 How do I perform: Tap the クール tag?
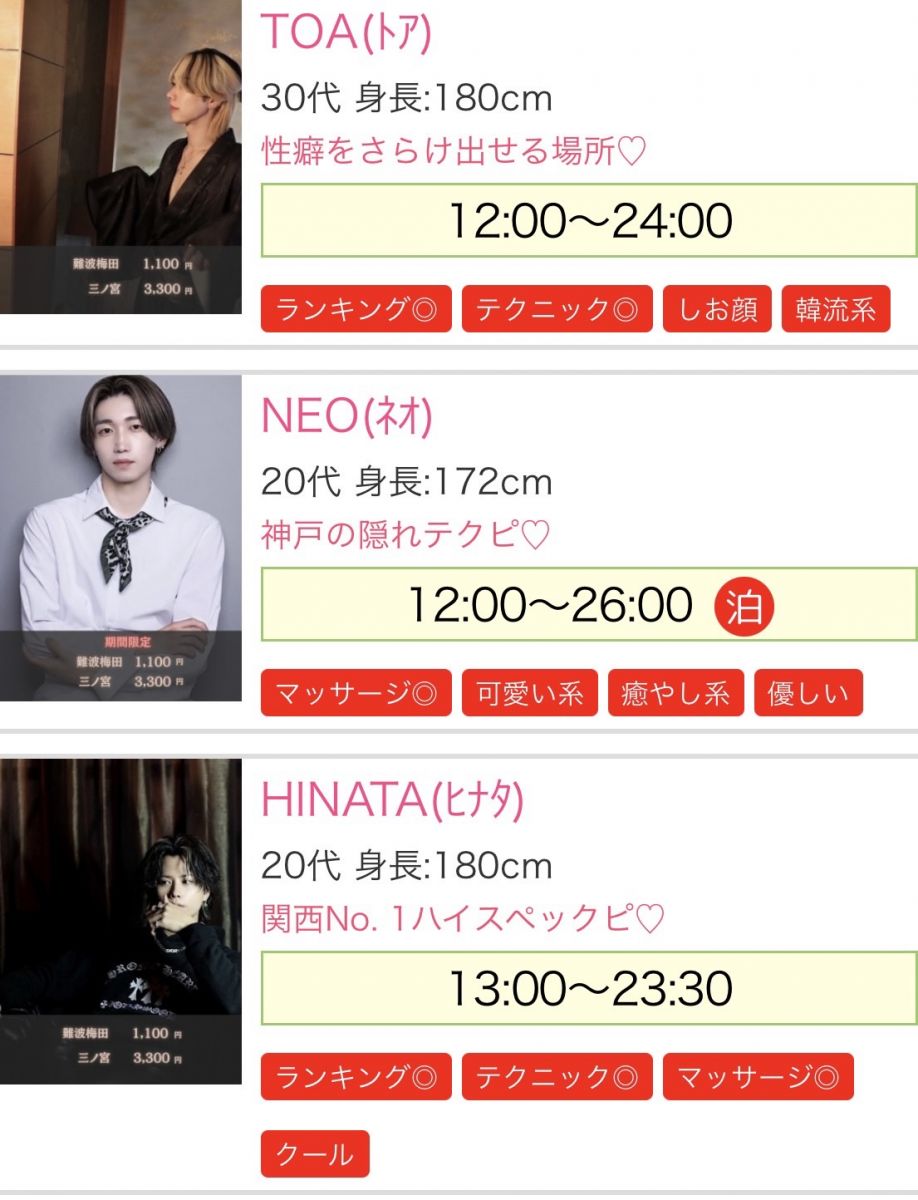click(315, 1154)
